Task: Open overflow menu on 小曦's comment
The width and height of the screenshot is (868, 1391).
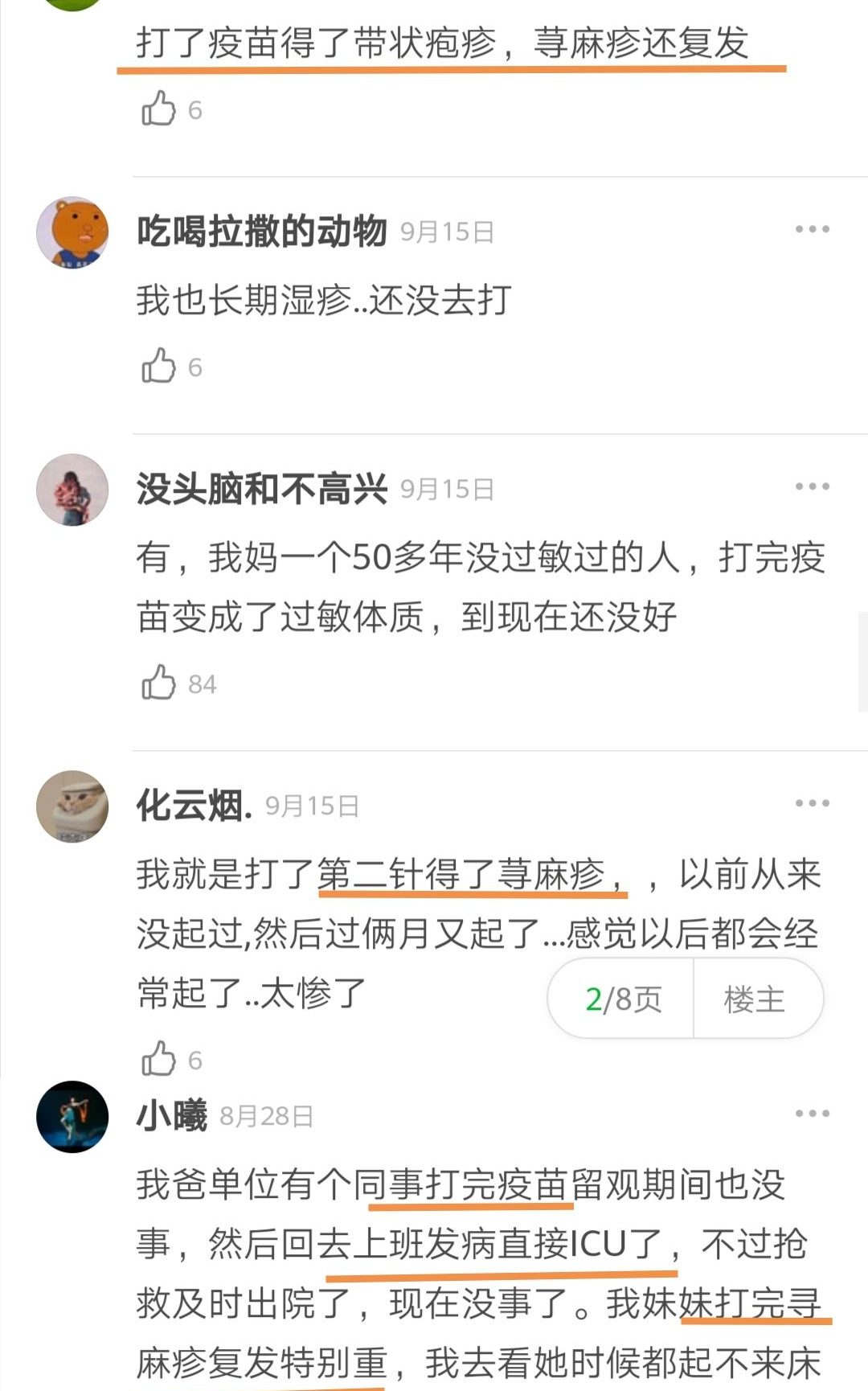Action: [x=812, y=1114]
